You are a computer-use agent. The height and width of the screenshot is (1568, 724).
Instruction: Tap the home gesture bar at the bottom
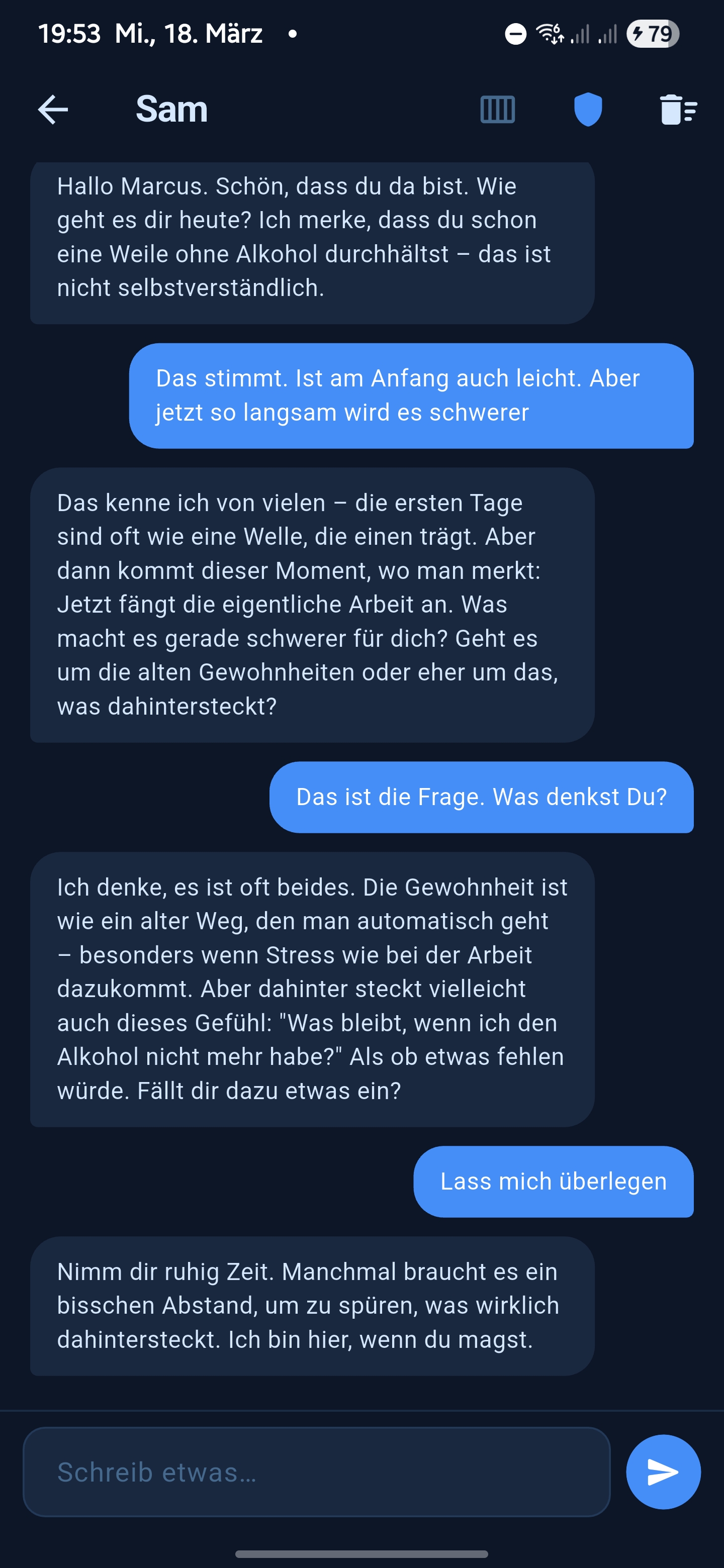tap(361, 1554)
